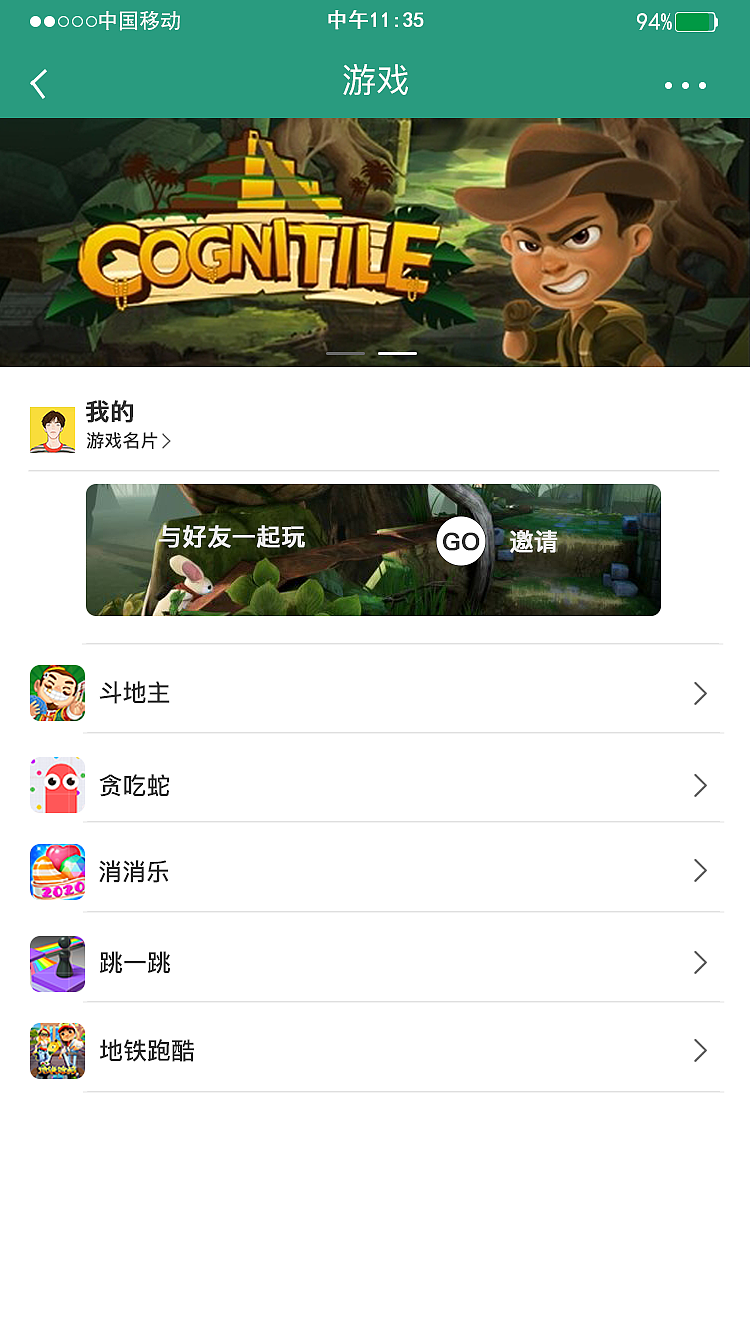Launch the 地铁跑酷 Subway Surfers icon
This screenshot has height=1334, width=750.
57,1050
